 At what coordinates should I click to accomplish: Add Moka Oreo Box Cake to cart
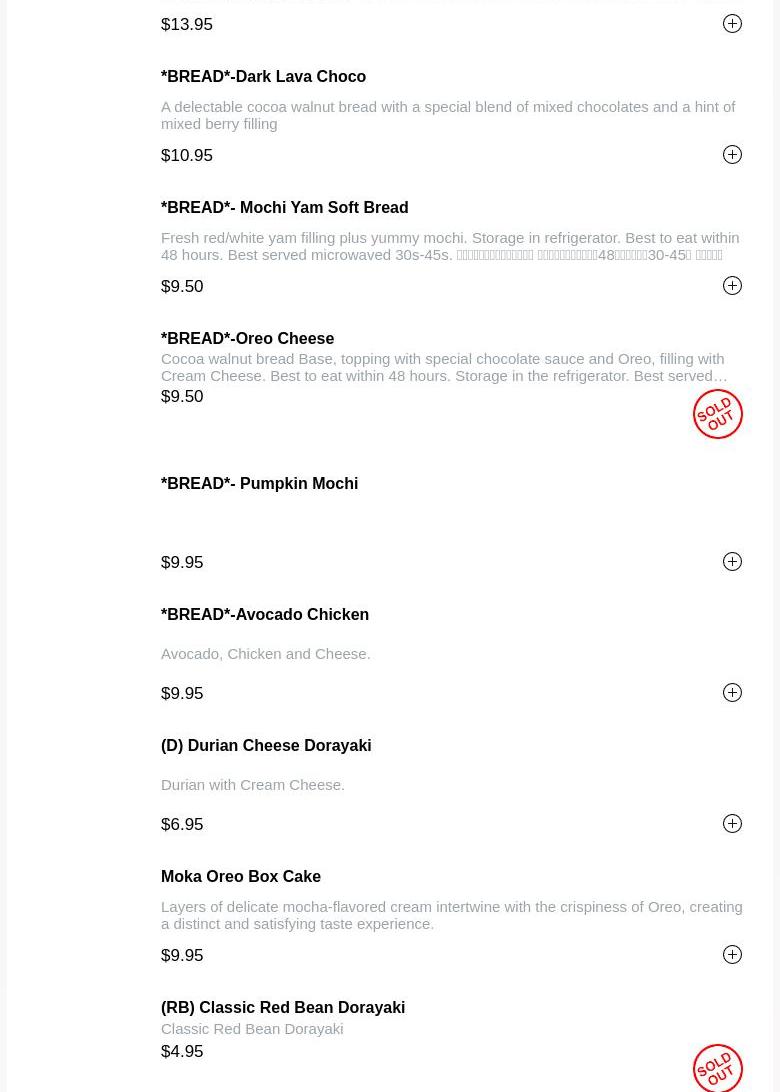732,955
